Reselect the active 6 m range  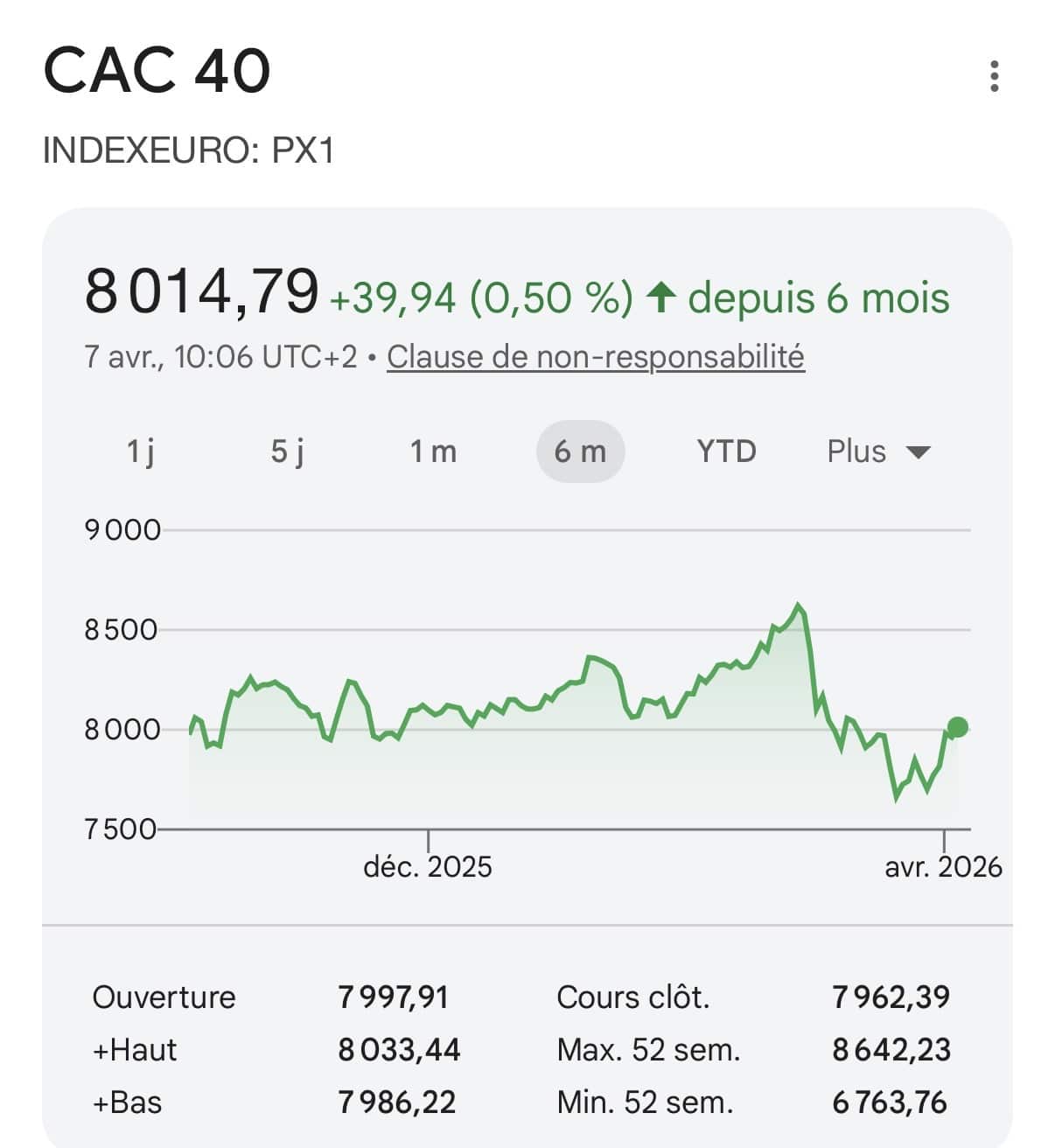pyautogui.click(x=581, y=451)
